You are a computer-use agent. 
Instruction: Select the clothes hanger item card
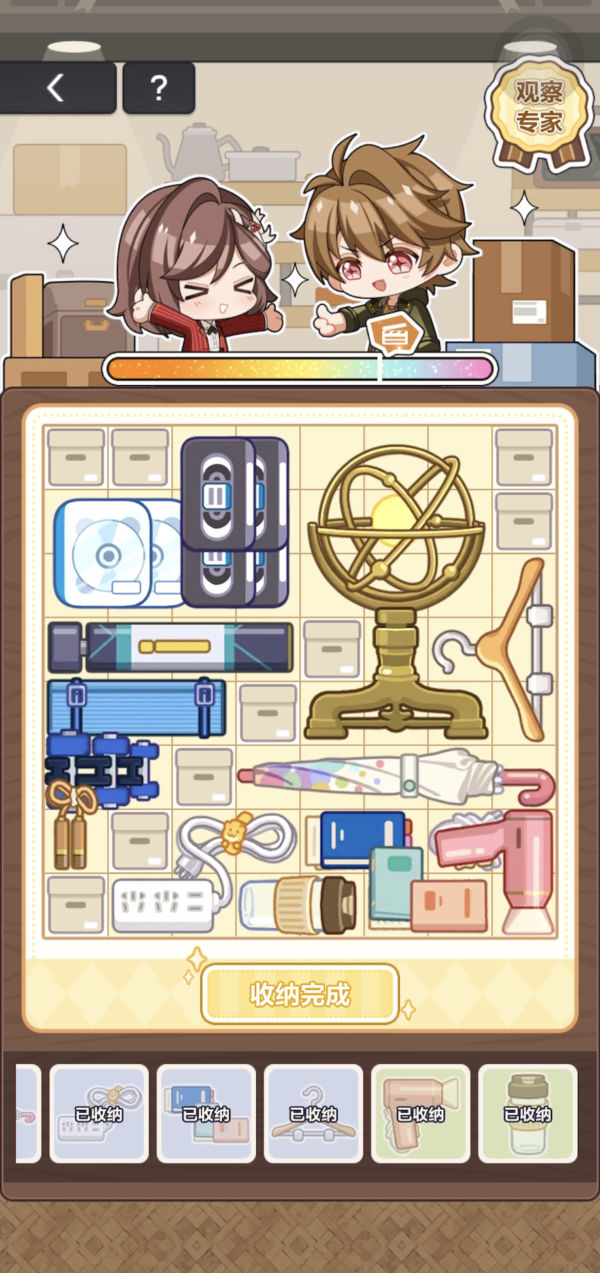pos(313,1113)
